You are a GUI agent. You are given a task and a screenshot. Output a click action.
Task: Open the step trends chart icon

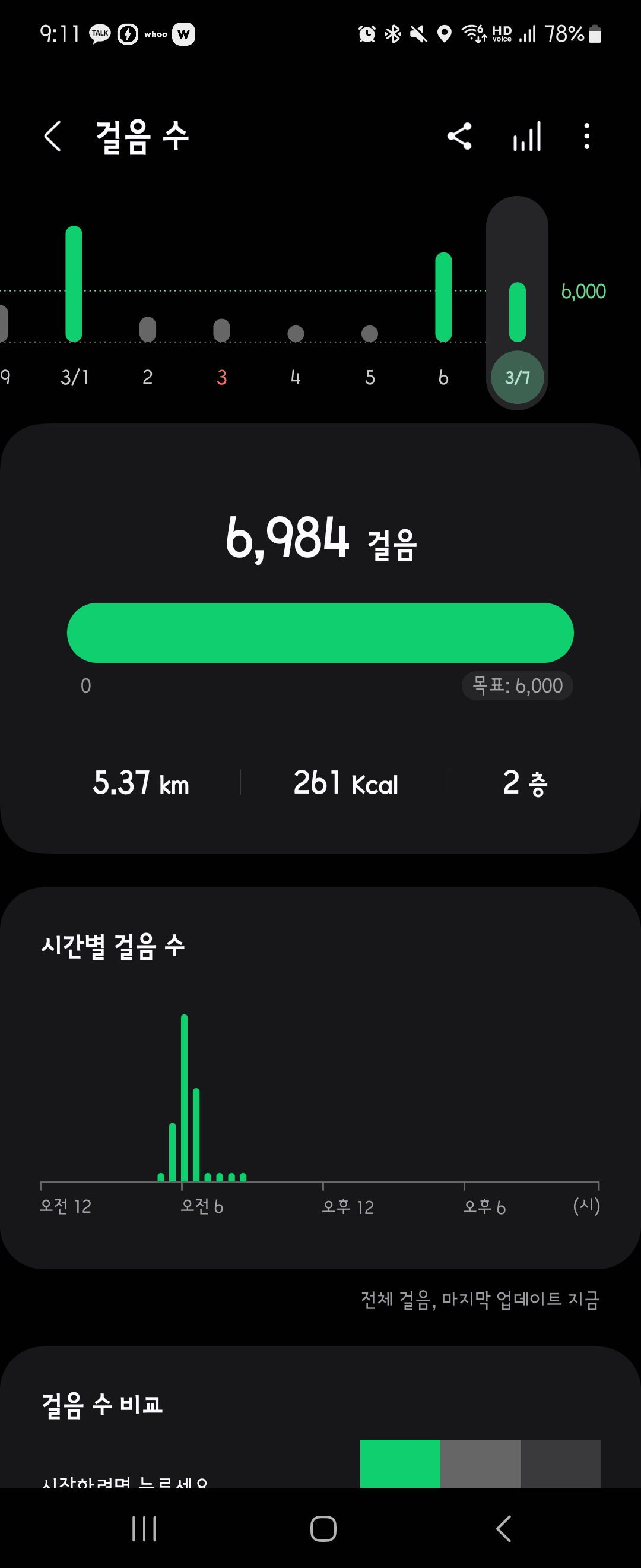pos(526,136)
